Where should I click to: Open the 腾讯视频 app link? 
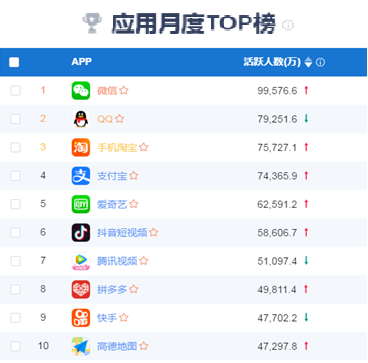(117, 261)
